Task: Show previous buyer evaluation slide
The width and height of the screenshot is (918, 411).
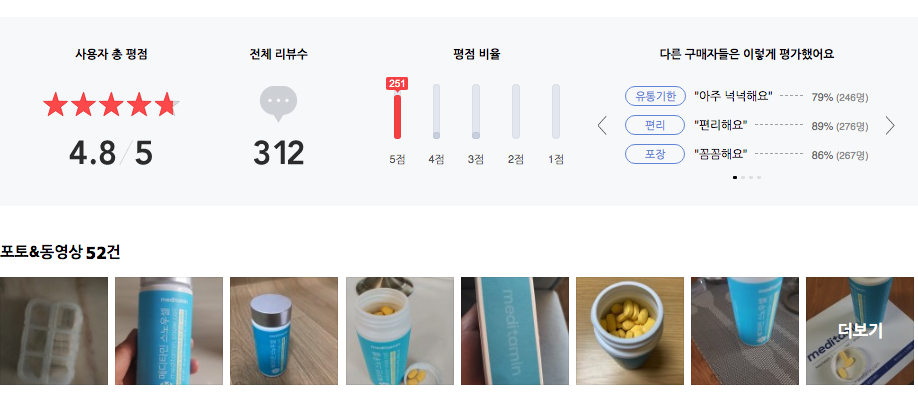Action: pos(602,126)
